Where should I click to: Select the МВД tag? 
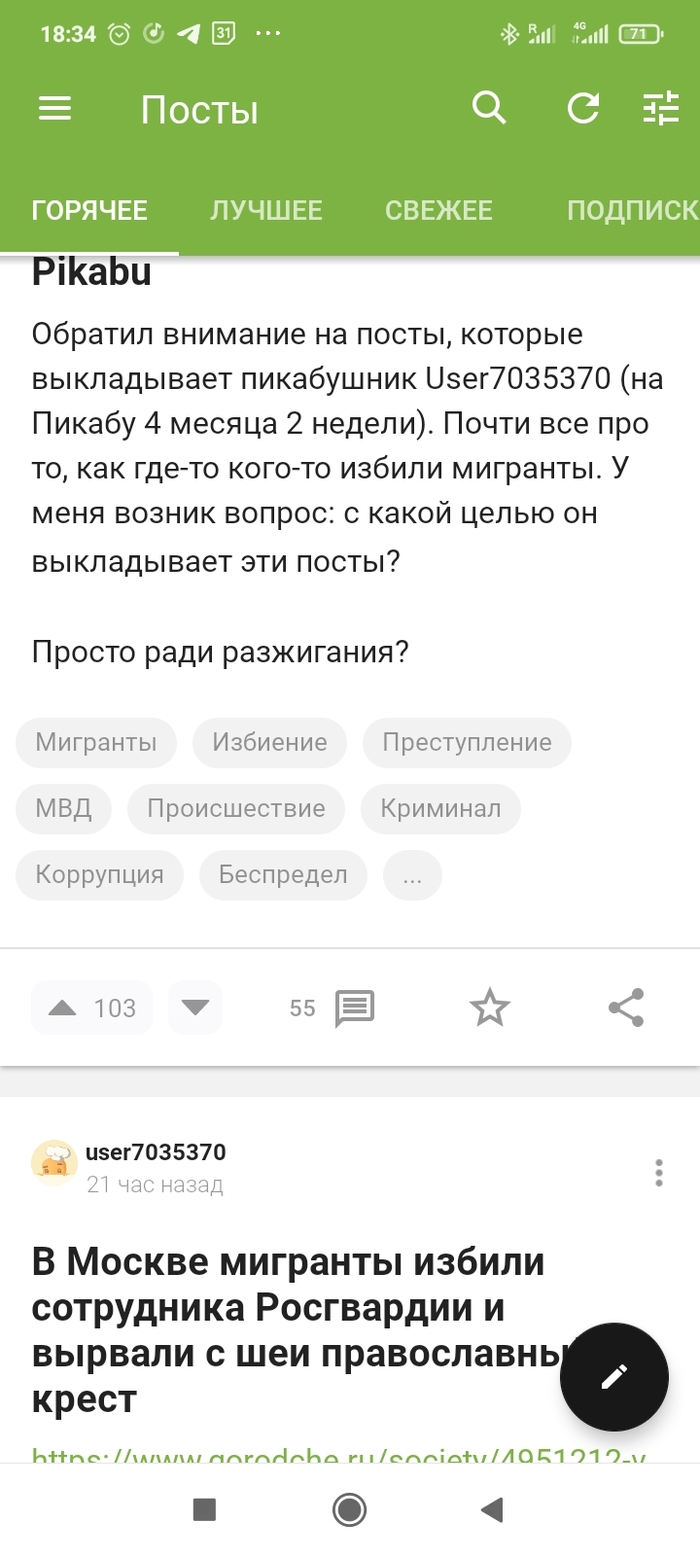click(64, 809)
